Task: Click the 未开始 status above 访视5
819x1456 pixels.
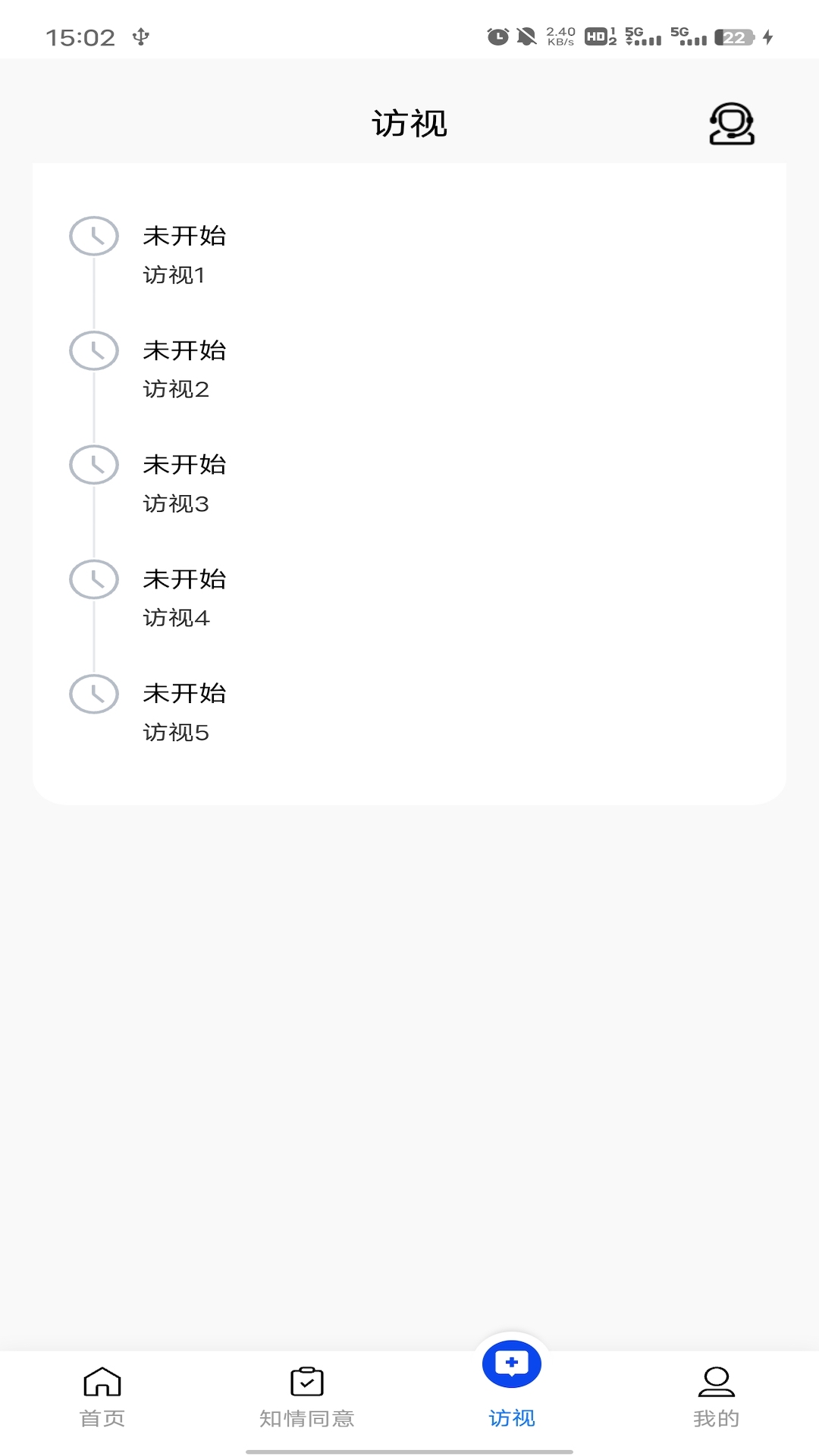Action: [x=185, y=694]
